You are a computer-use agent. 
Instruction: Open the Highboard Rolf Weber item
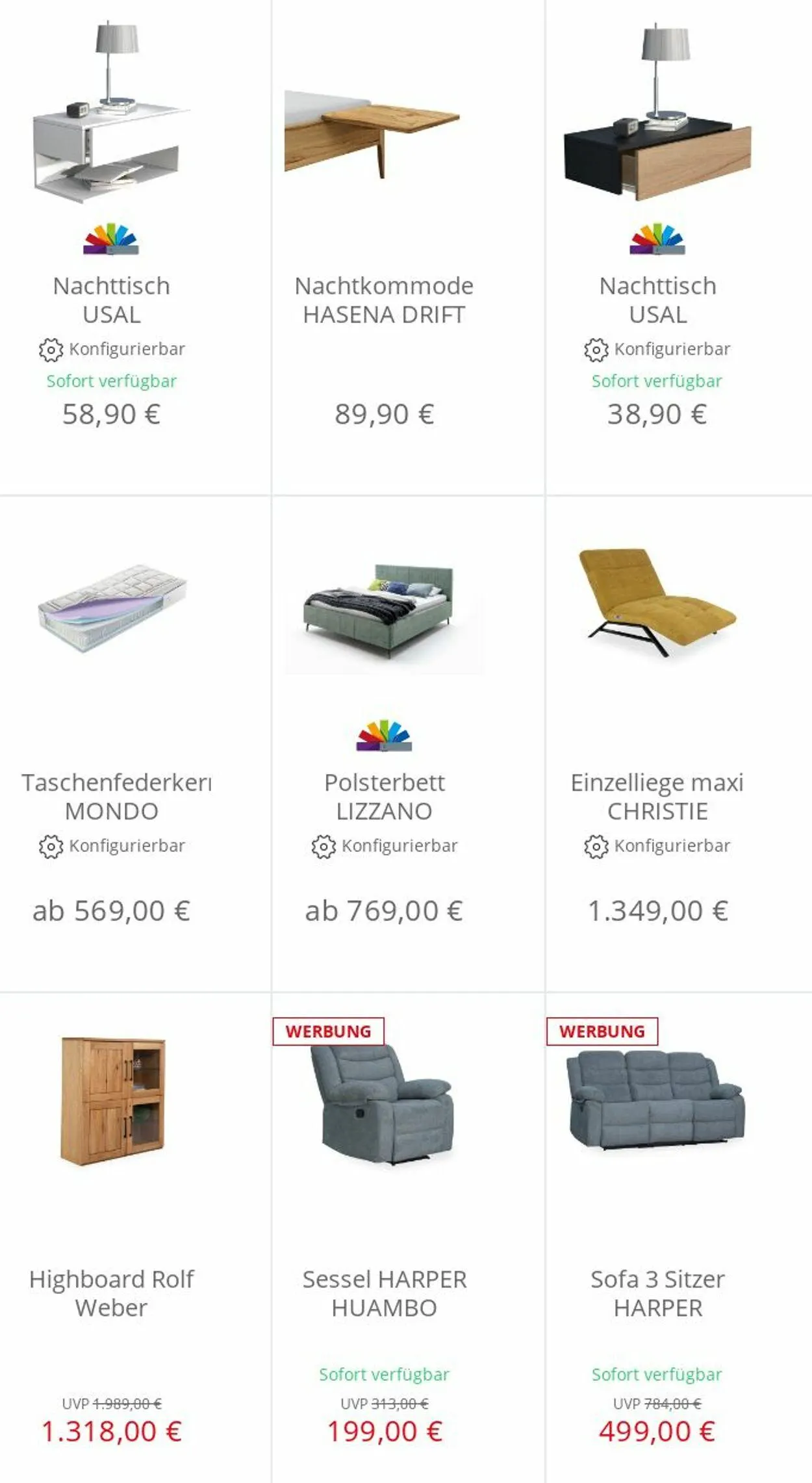[135, 1238]
